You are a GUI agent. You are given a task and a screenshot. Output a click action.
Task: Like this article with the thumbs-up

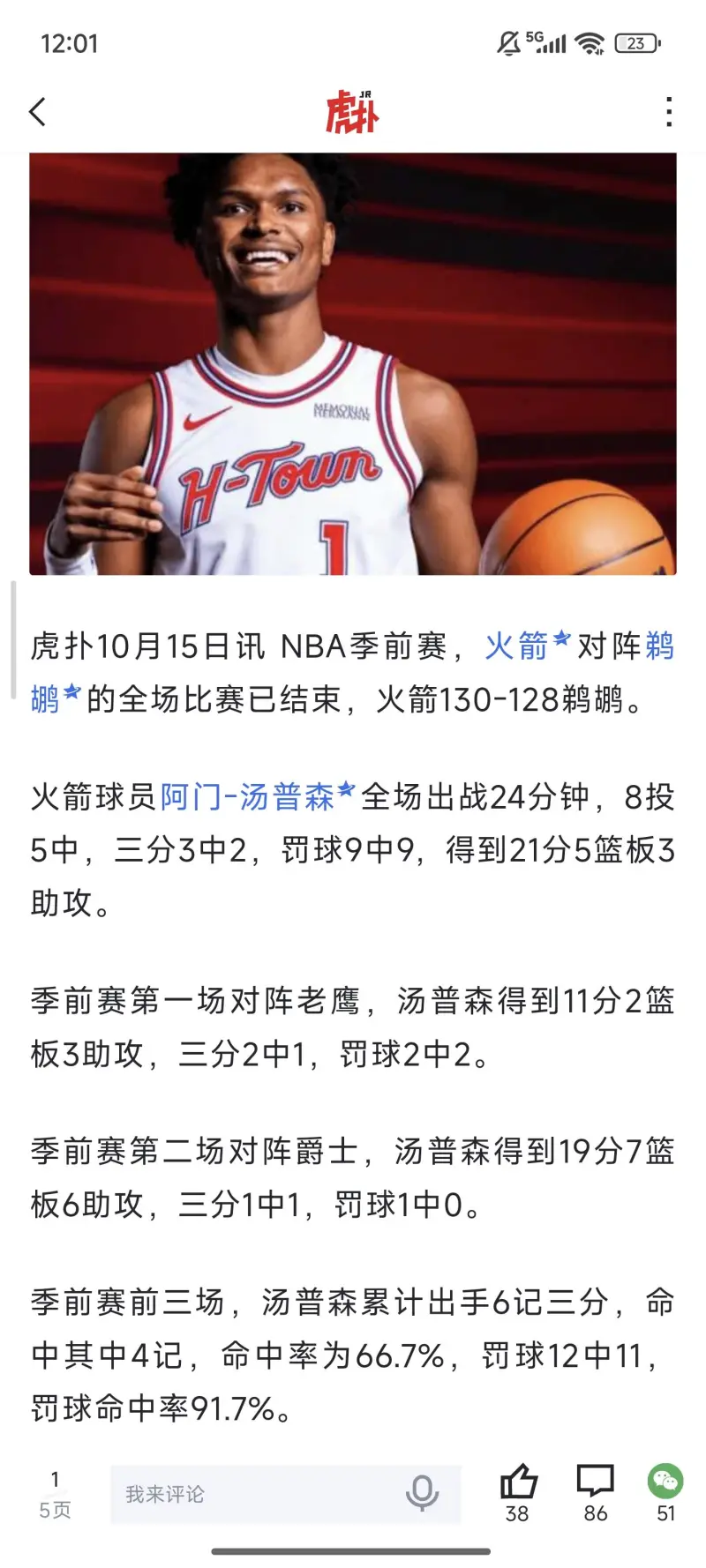pos(518,1483)
